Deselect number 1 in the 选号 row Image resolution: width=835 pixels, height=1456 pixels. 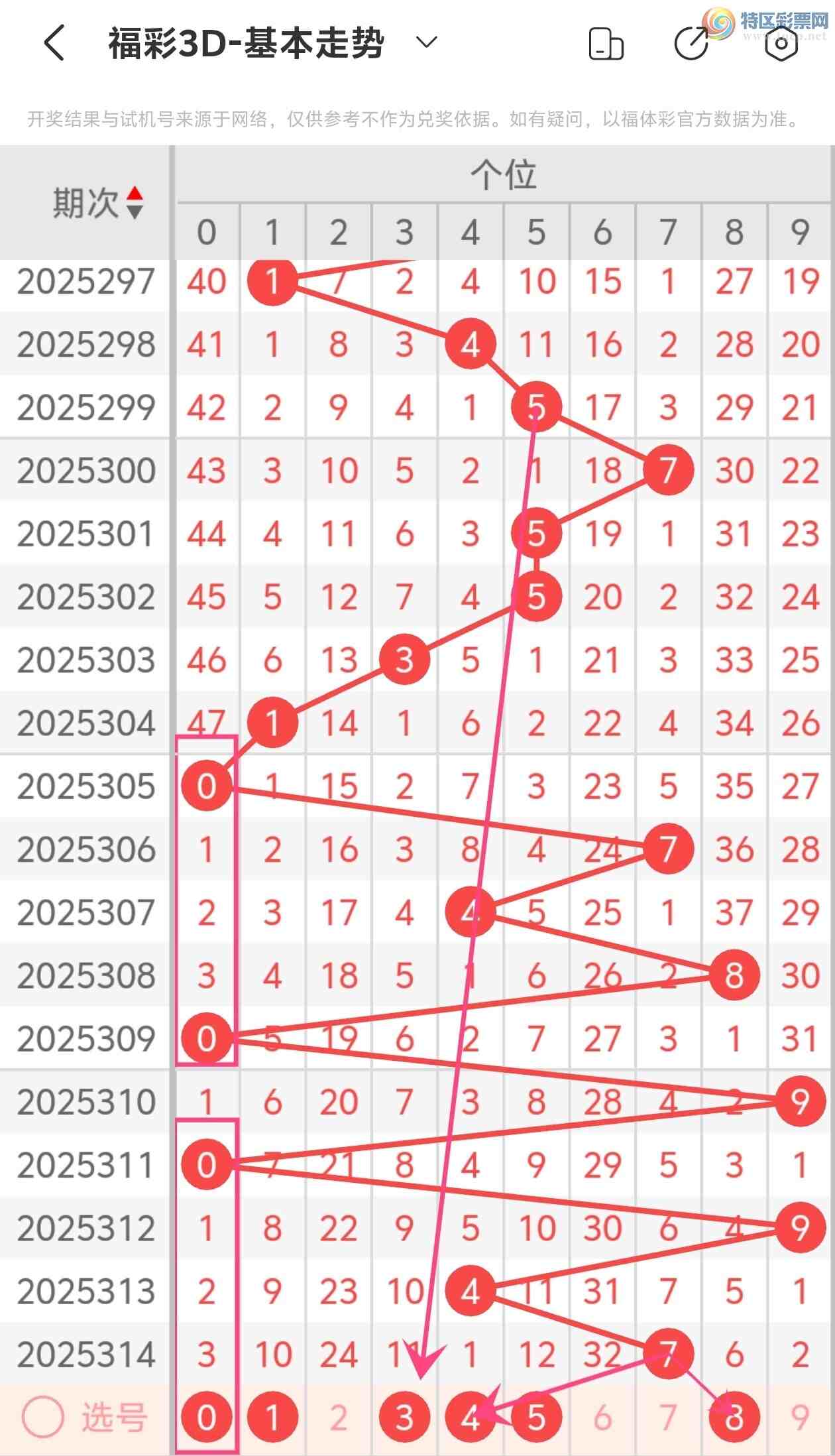(x=272, y=1418)
